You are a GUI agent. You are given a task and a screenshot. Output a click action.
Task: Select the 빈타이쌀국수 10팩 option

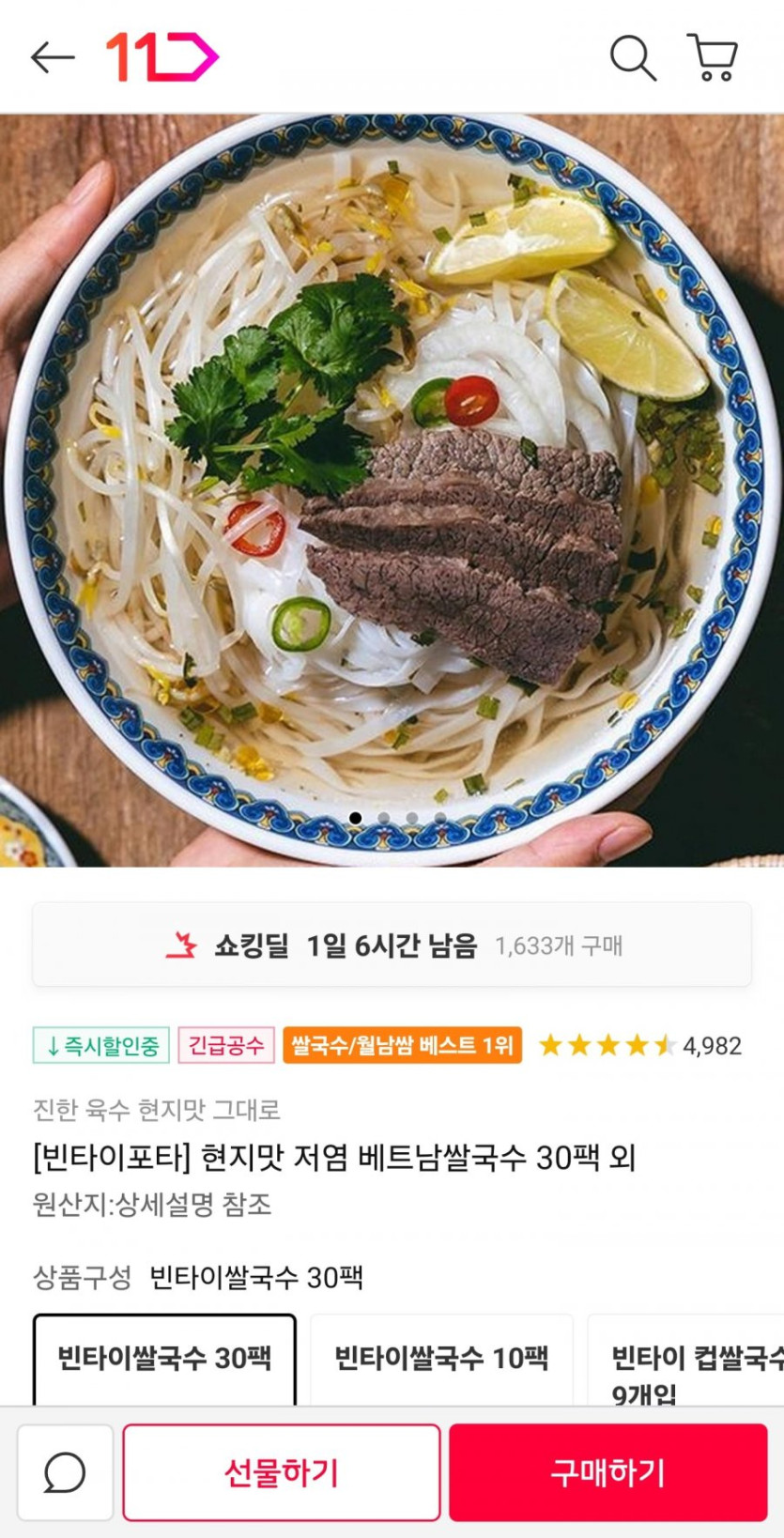coord(441,1358)
